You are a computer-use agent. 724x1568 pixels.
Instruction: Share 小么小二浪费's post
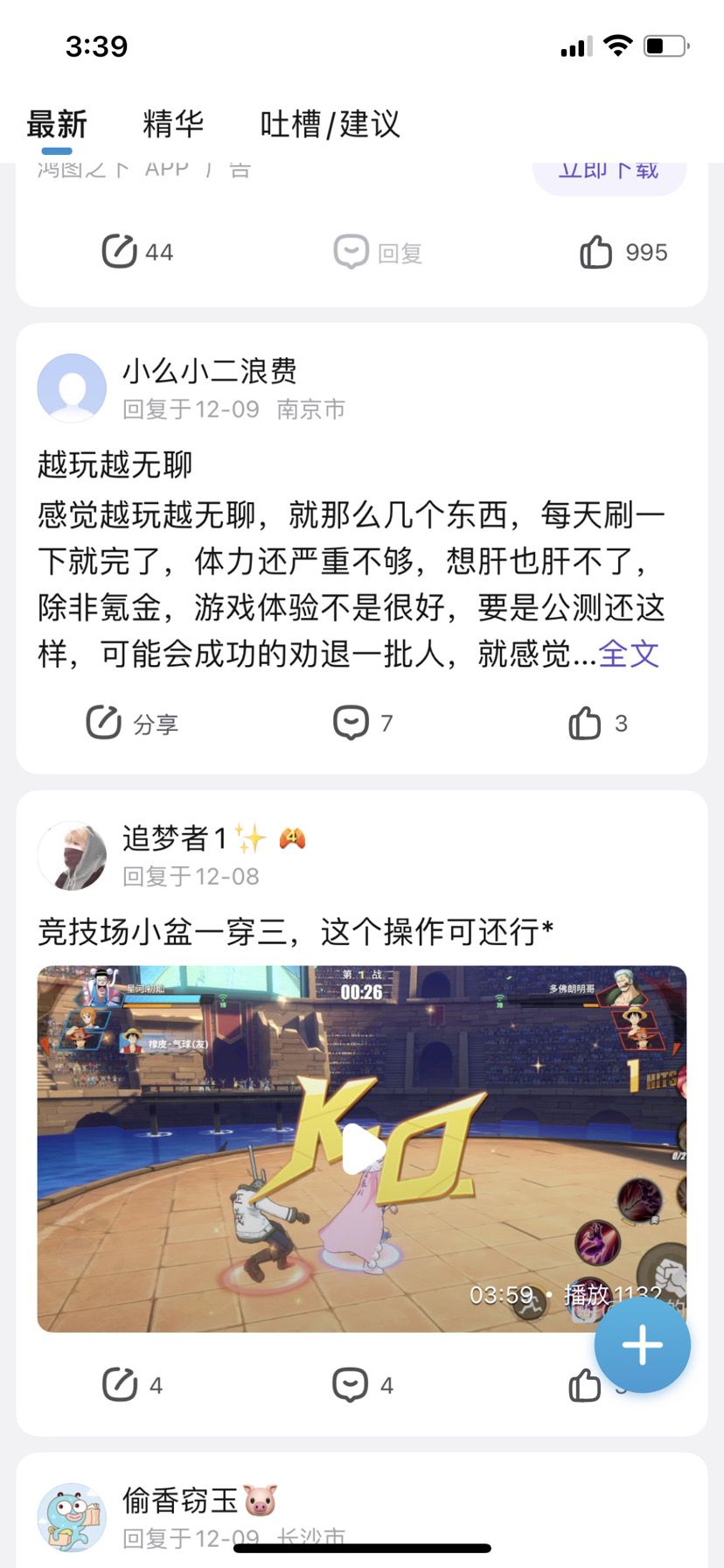pos(131,724)
